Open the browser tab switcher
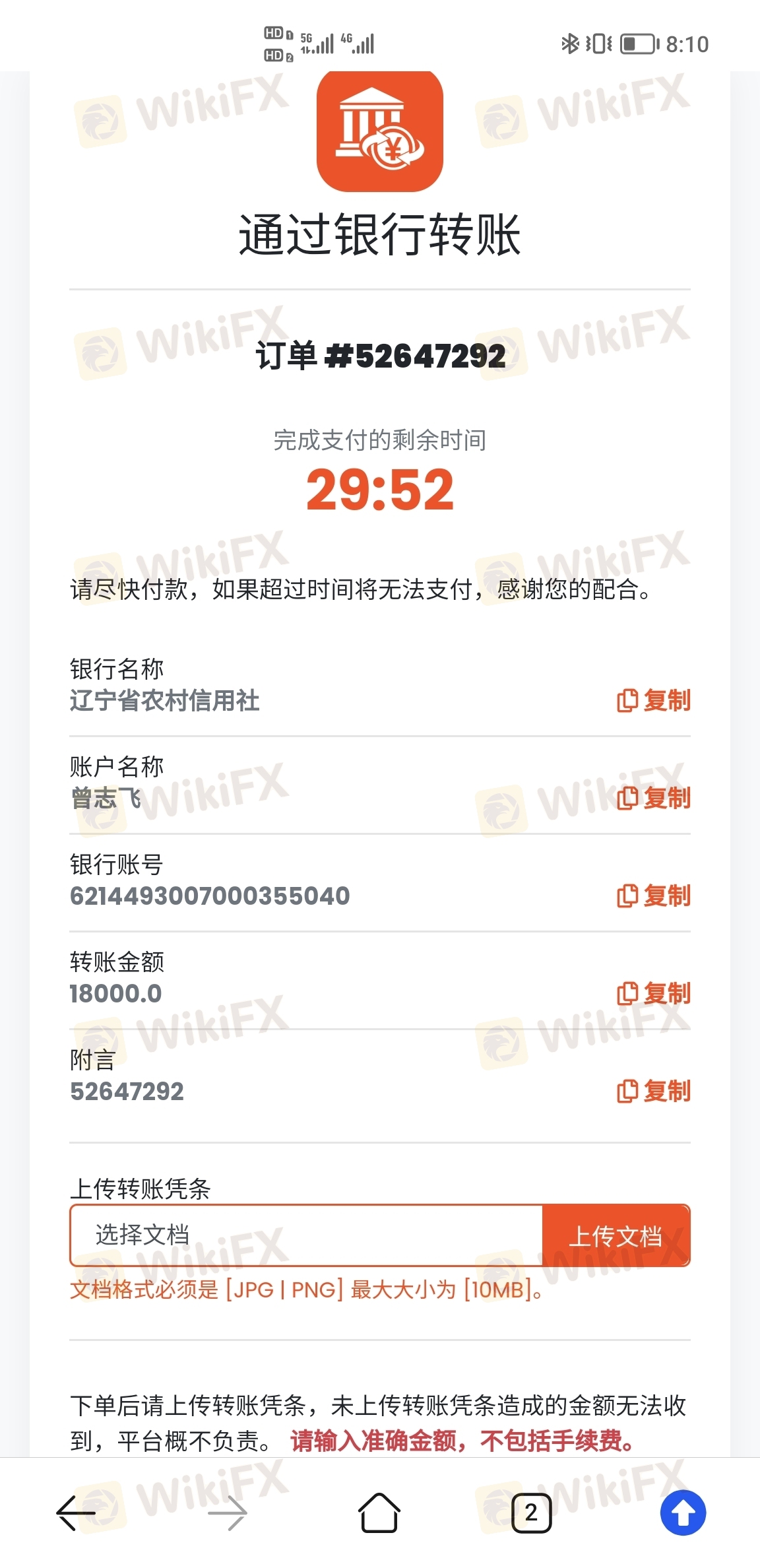 (x=531, y=1512)
